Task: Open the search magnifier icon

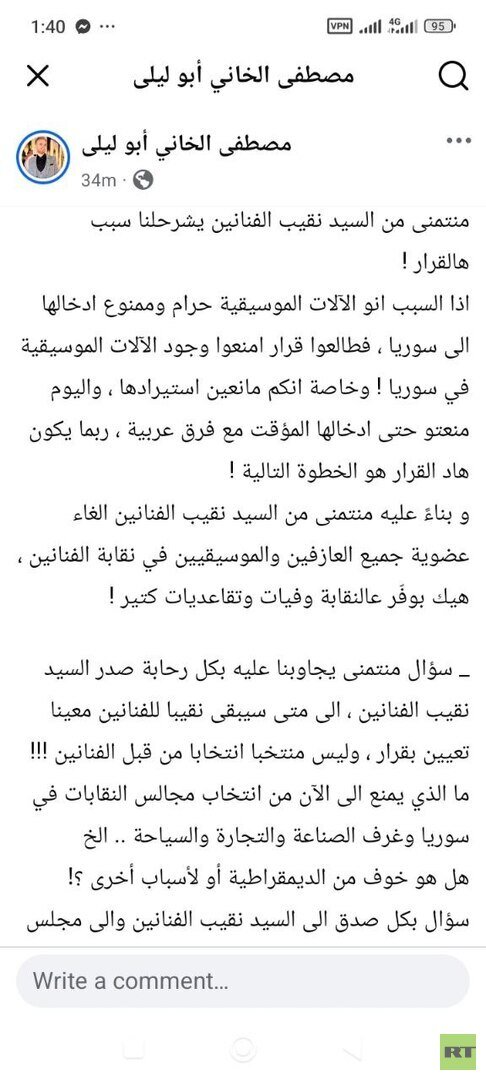Action: 453,76
